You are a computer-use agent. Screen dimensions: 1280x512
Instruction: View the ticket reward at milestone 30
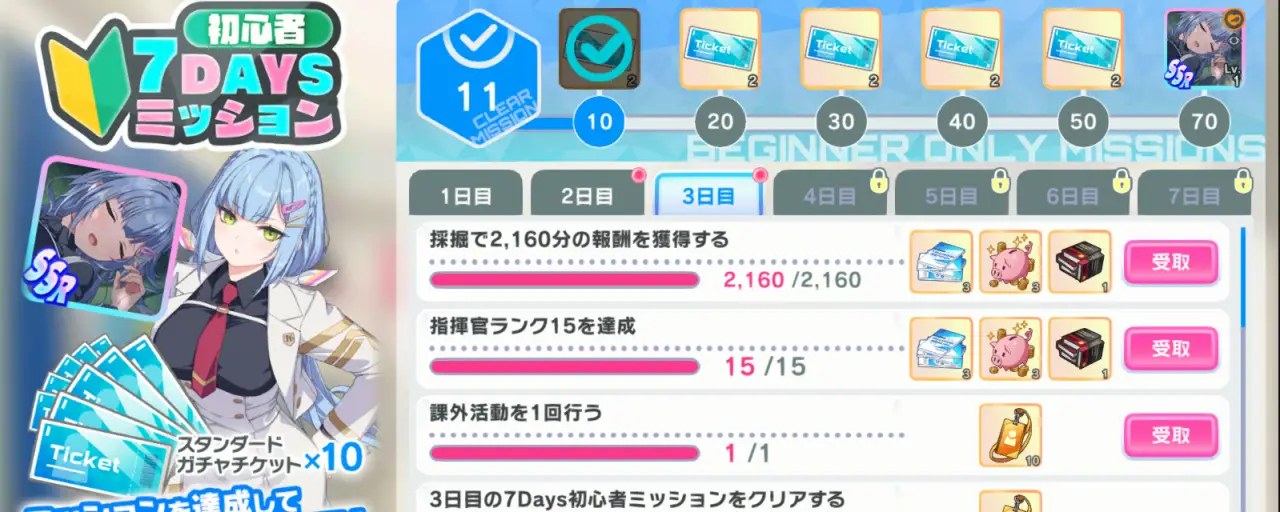[840, 49]
